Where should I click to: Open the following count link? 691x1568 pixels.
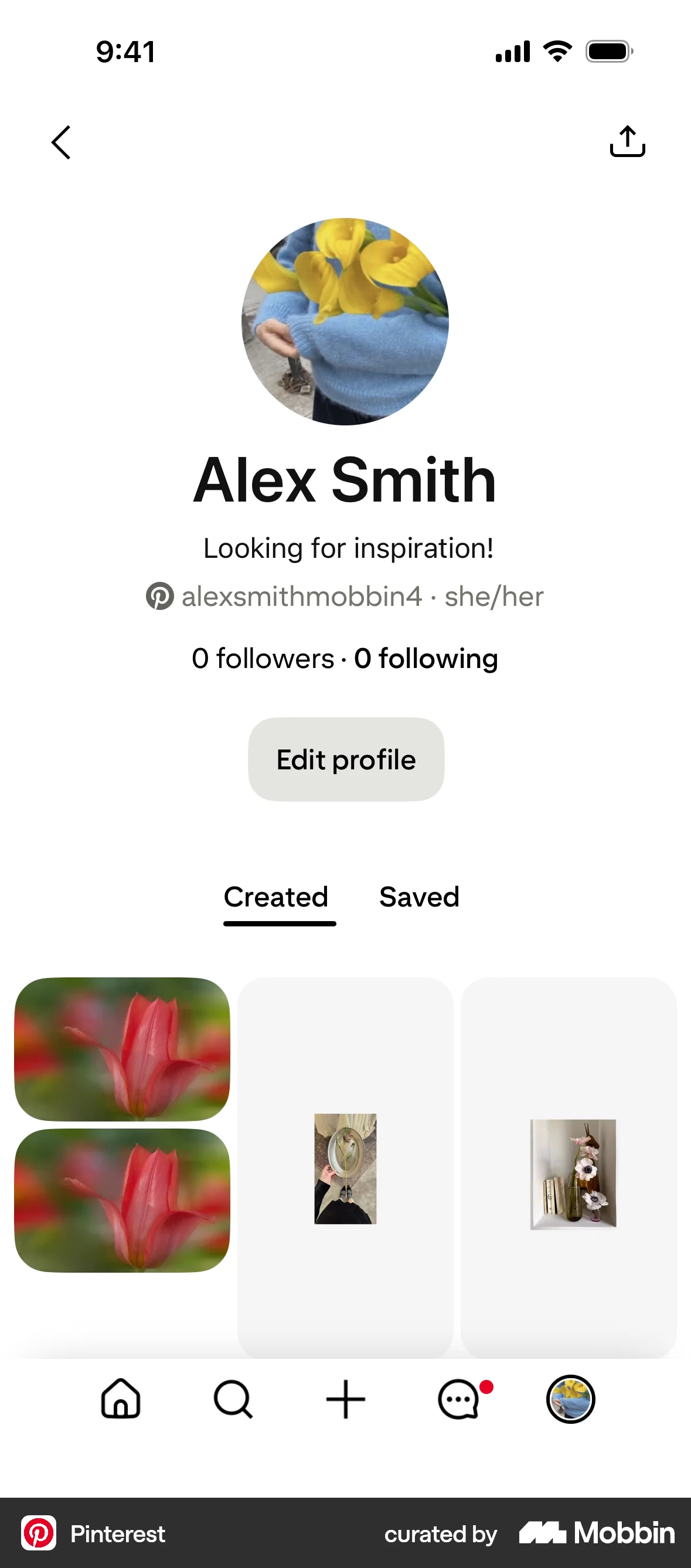coord(426,658)
